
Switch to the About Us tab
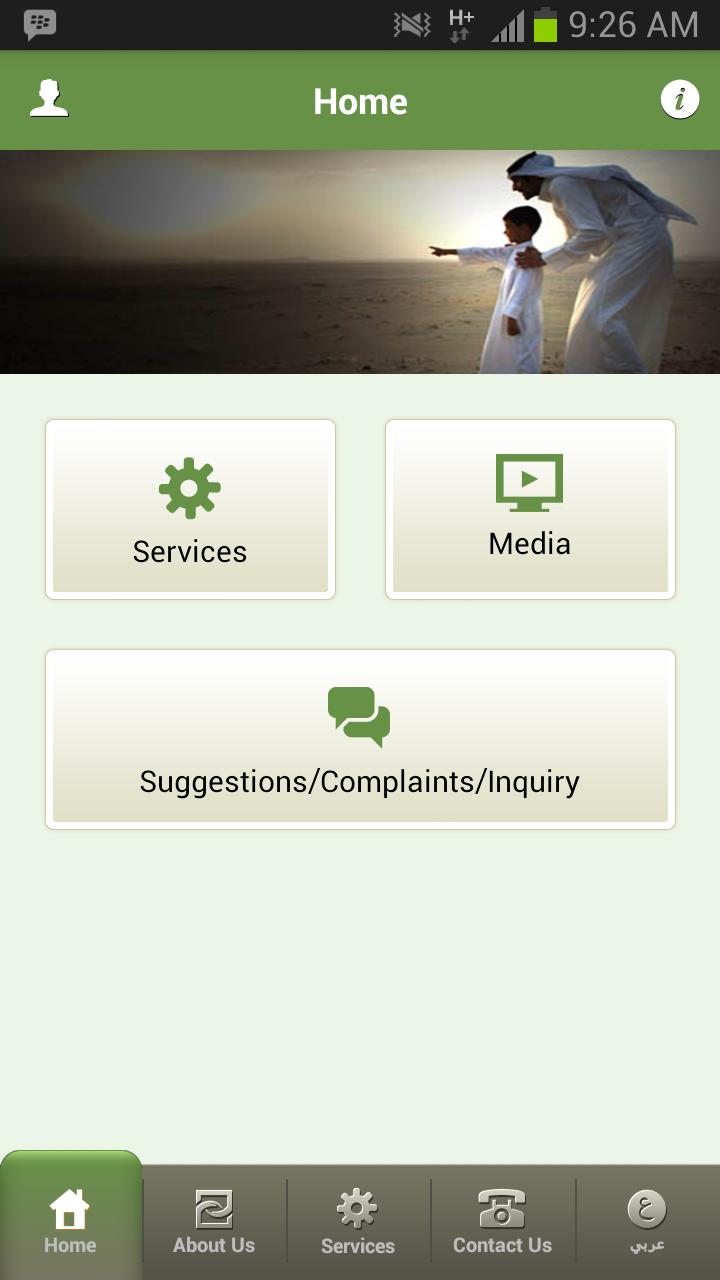point(214,1222)
